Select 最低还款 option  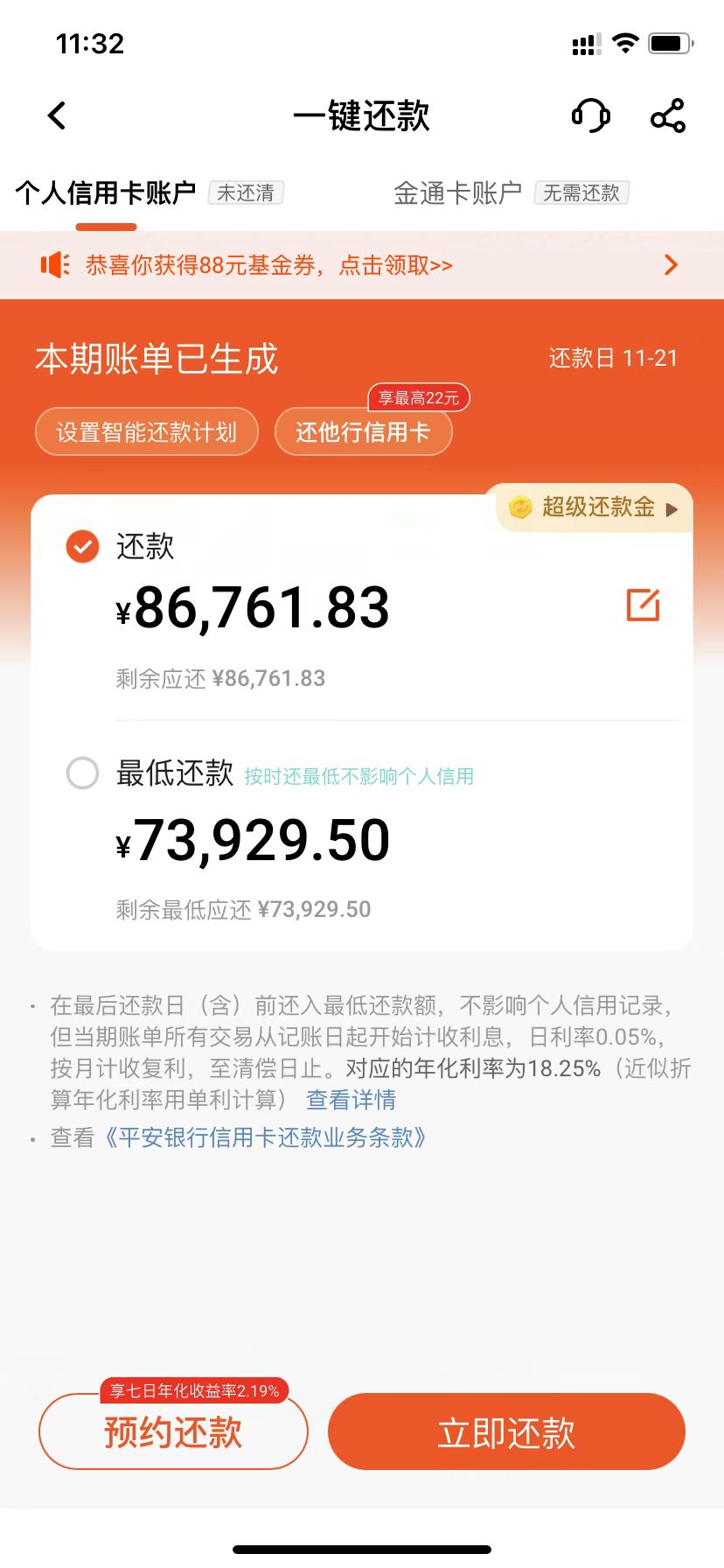point(83,773)
